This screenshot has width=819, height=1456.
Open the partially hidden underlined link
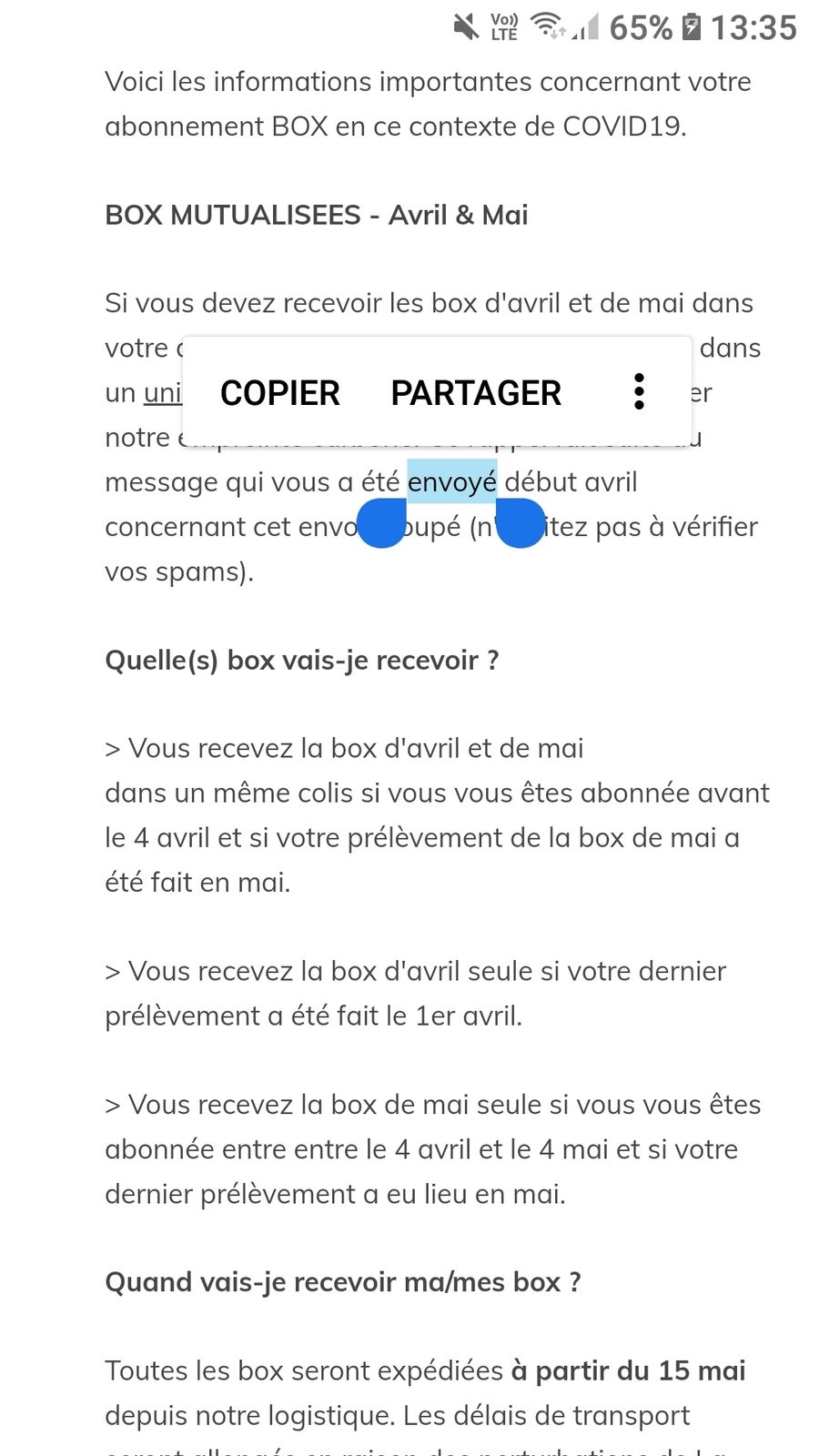(x=163, y=393)
